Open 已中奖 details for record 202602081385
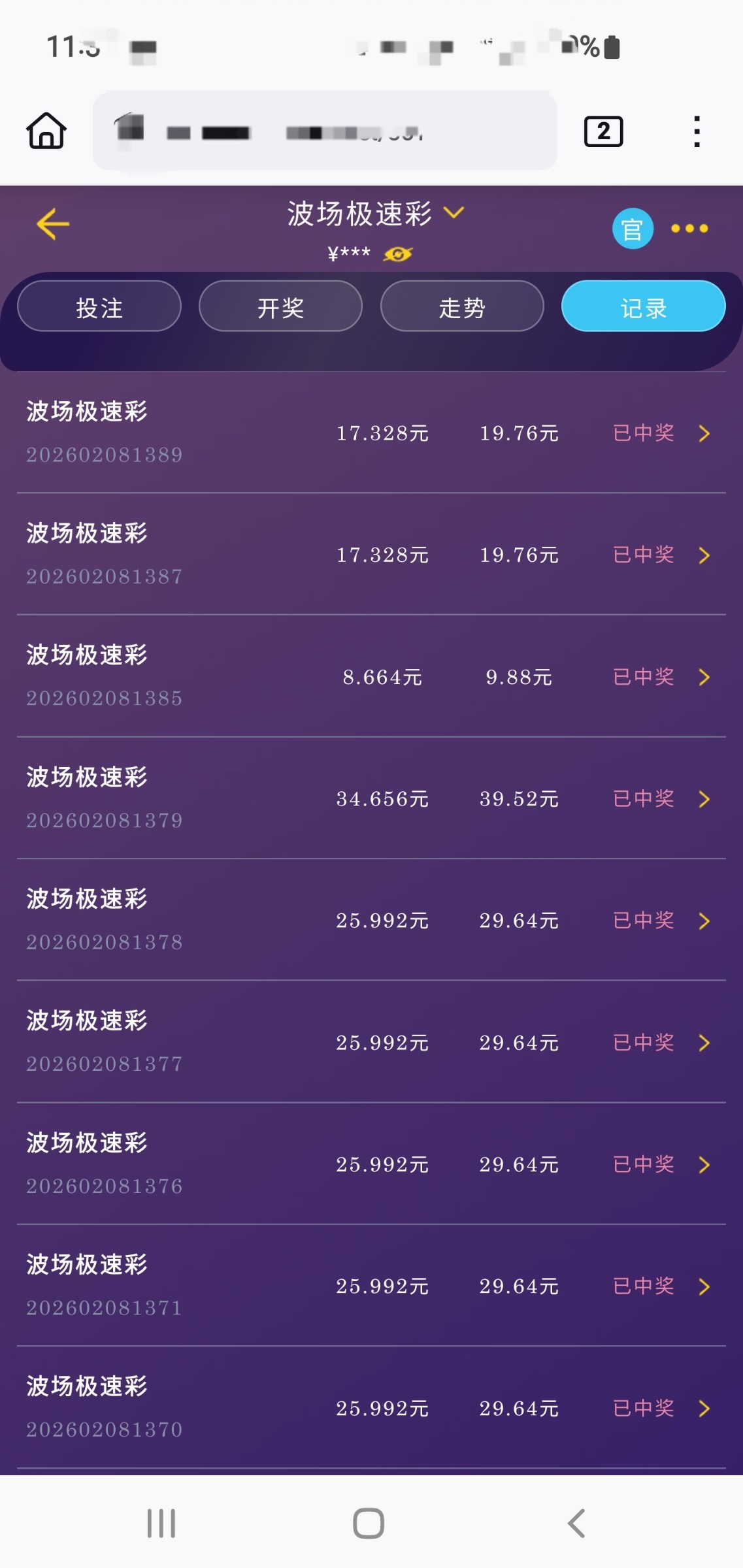This screenshot has height=1568, width=743. coord(642,678)
